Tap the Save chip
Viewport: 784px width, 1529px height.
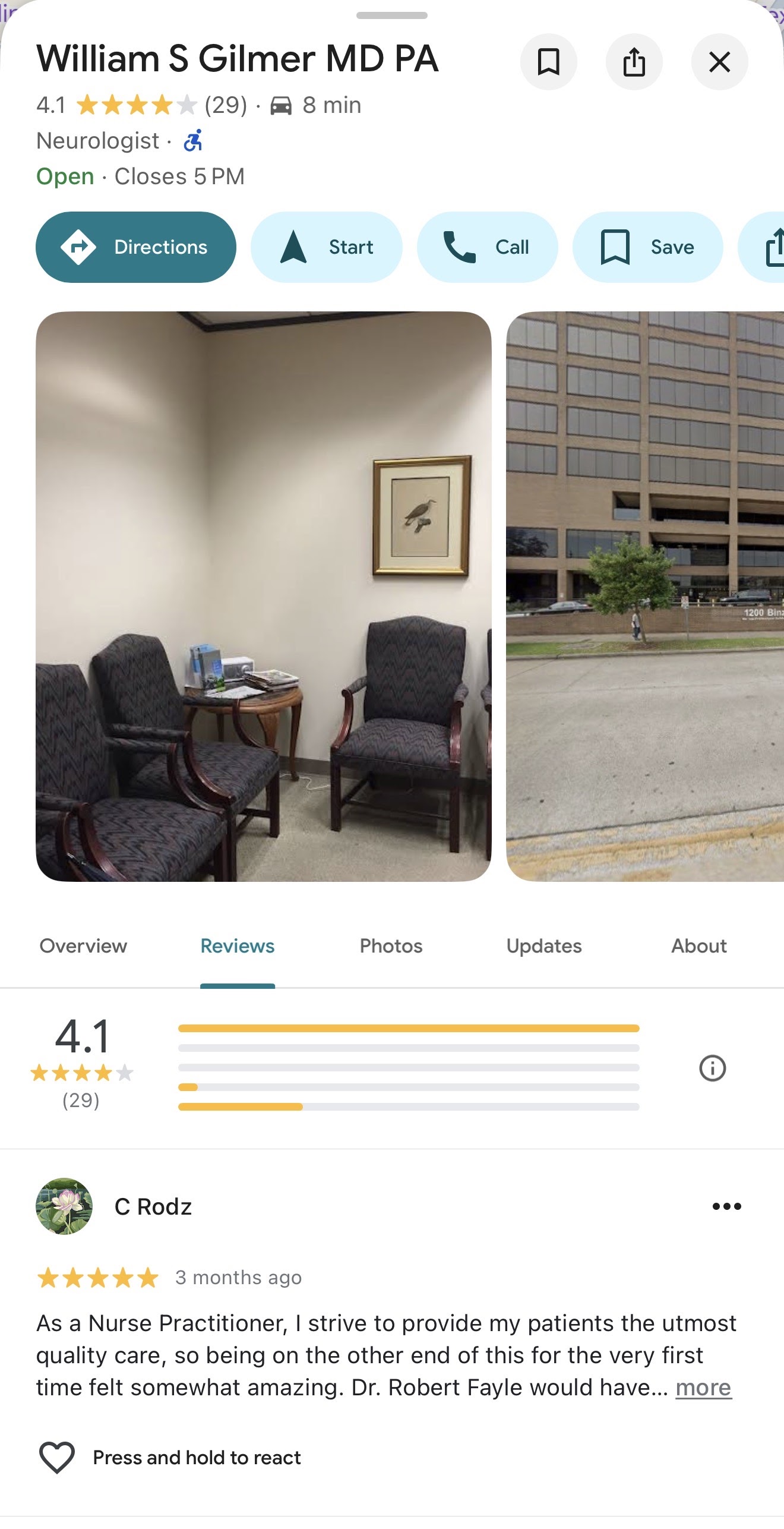point(647,247)
